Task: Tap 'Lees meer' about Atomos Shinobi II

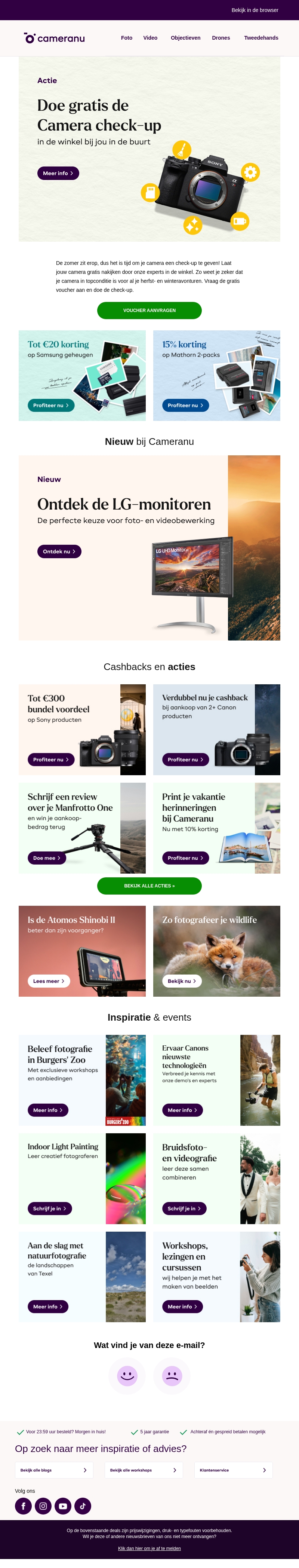Action: pos(49,981)
